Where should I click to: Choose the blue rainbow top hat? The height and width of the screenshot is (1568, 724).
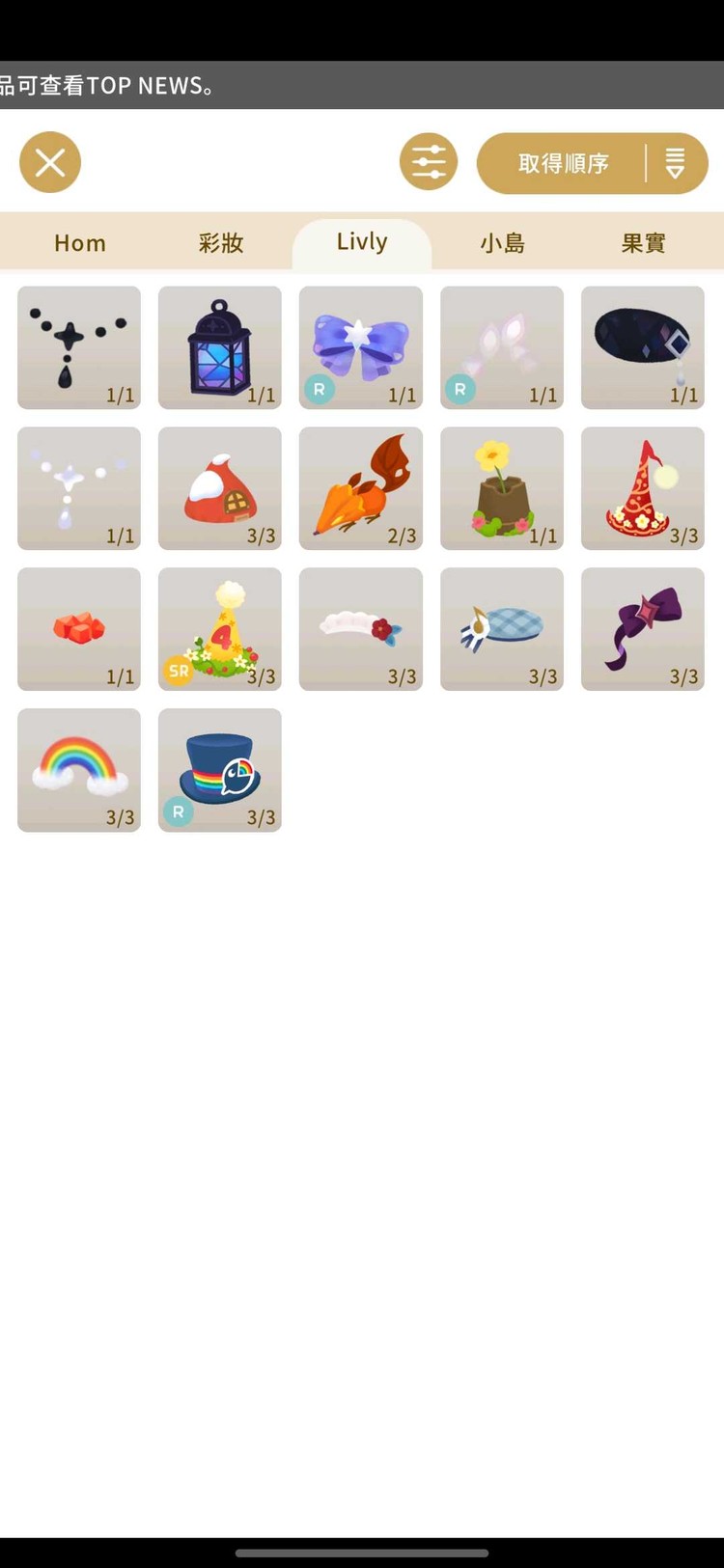[x=220, y=770]
